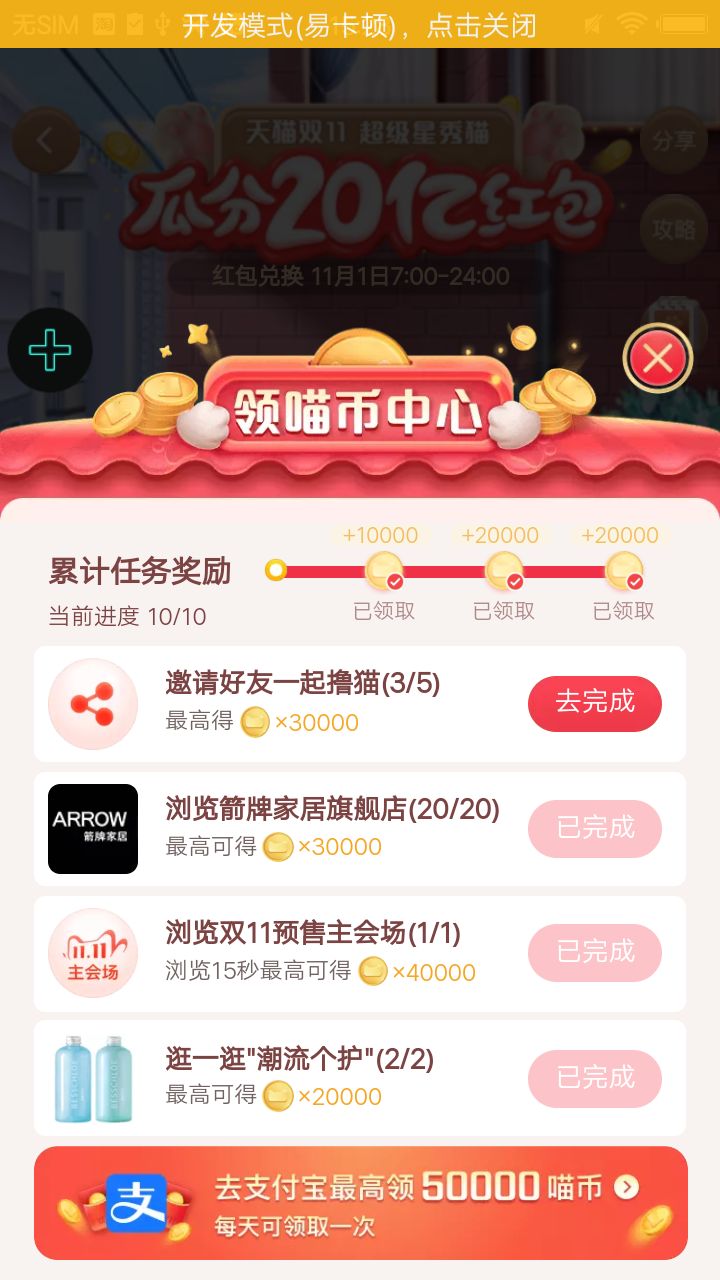This screenshot has width=720, height=1280.
Task: Click 已完成 on the 潮流个护 task
Action: coord(594,1079)
